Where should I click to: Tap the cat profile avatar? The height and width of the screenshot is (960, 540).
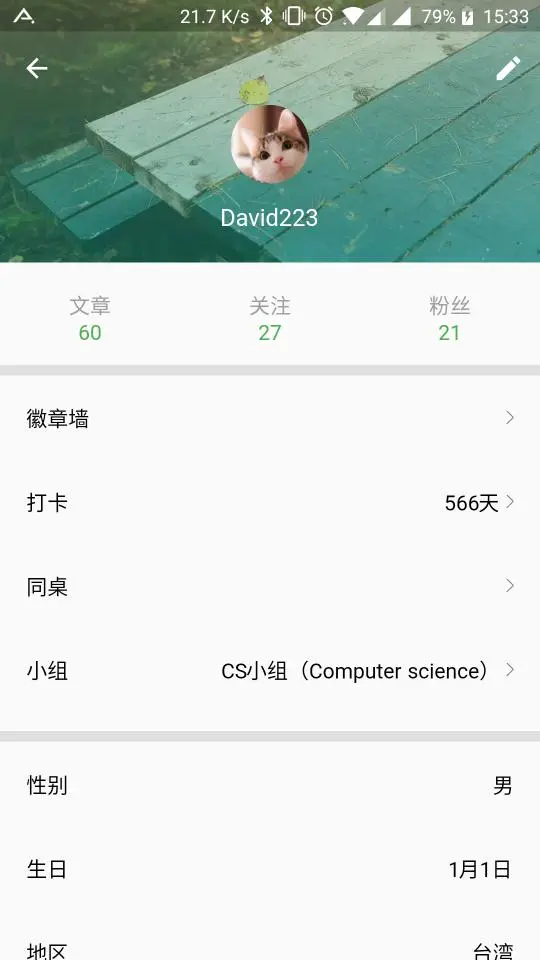270,144
